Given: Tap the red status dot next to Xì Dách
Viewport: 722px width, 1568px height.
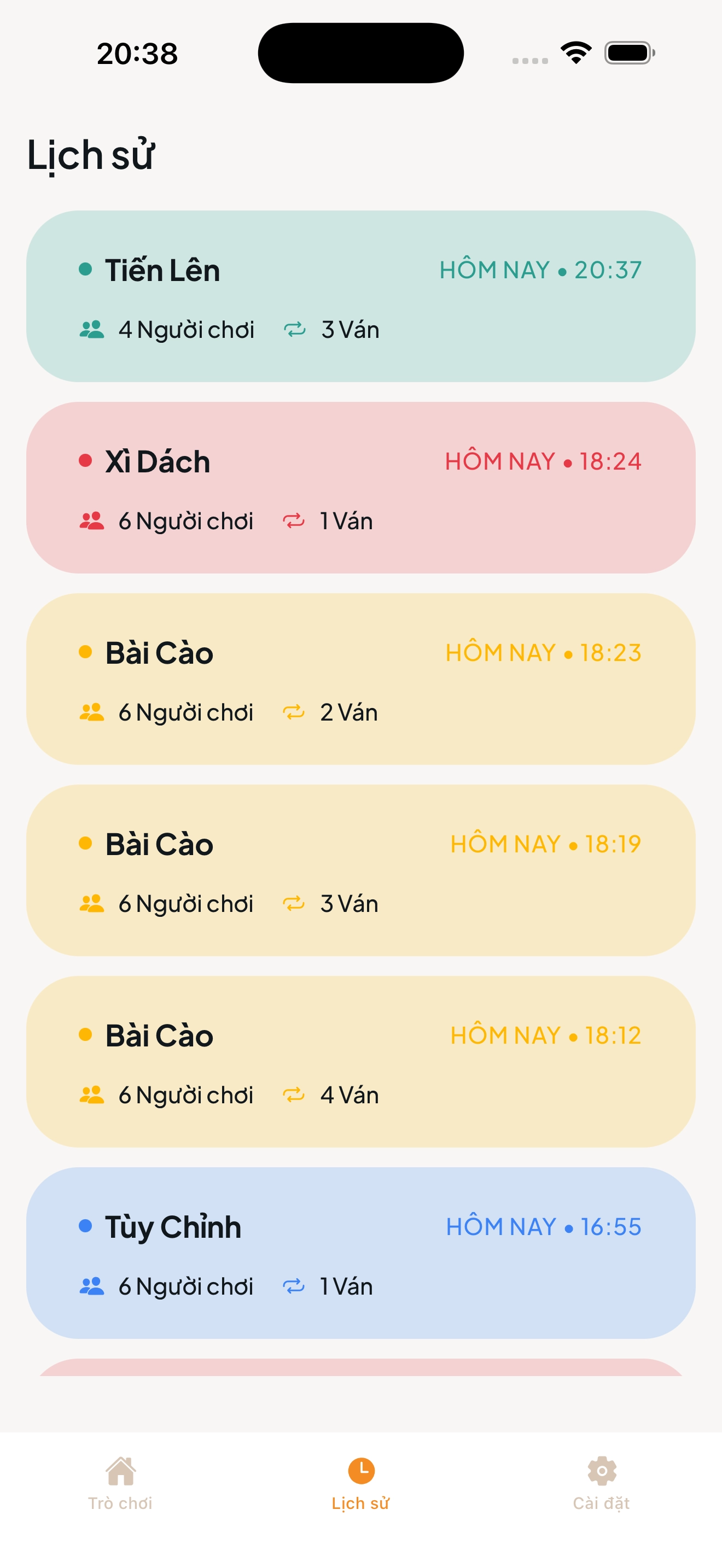Looking at the screenshot, I should (85, 461).
